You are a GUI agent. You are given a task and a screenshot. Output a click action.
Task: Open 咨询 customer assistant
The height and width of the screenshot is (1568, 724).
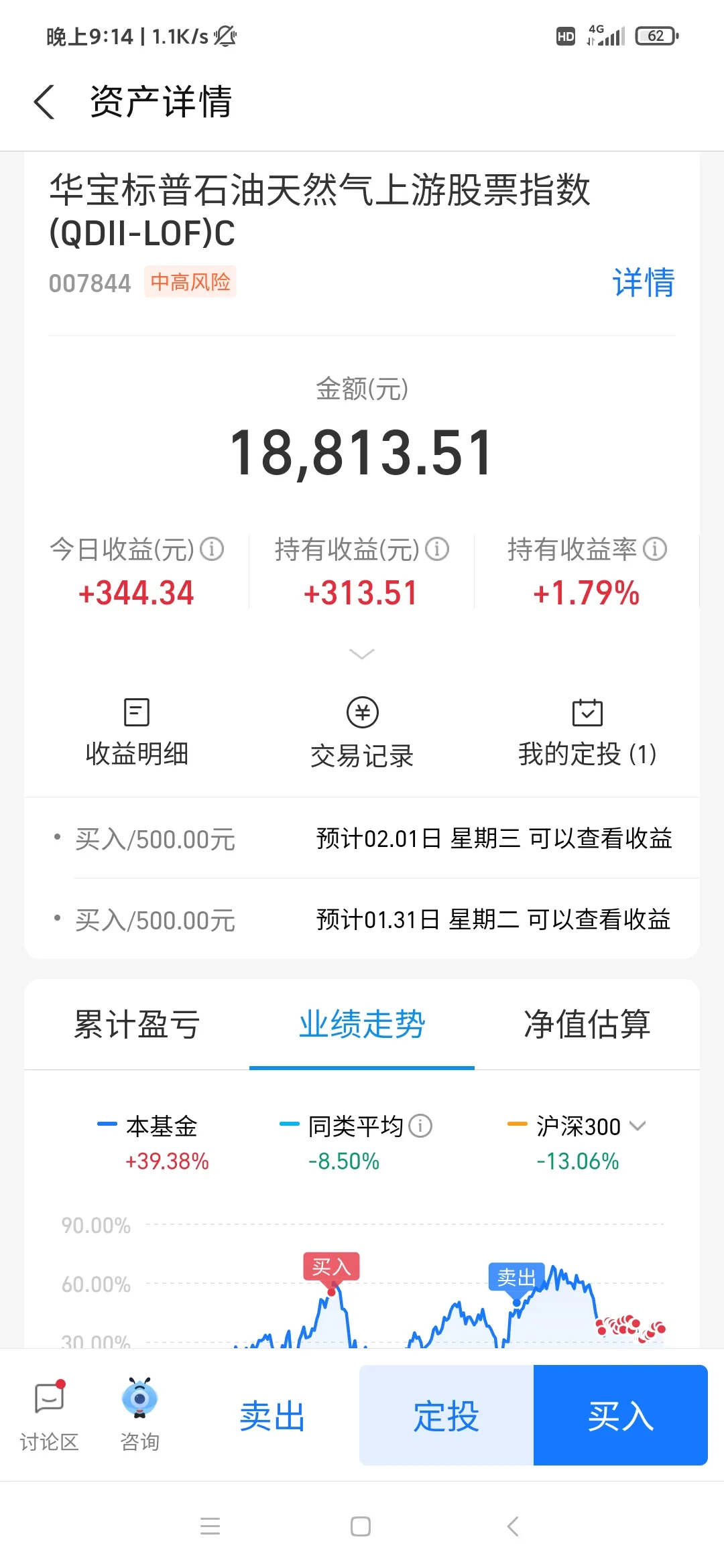tap(139, 1413)
